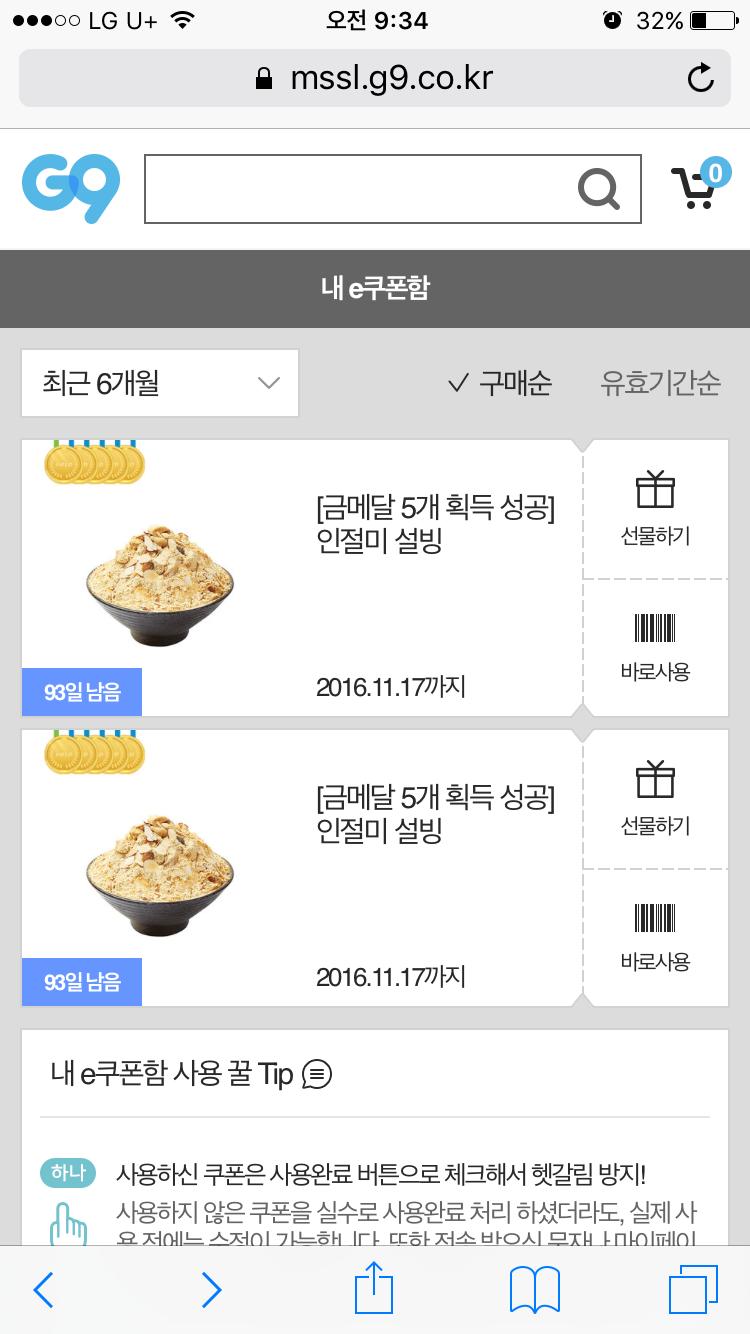
Task: Show all open Safari tabs
Action: [693, 1290]
